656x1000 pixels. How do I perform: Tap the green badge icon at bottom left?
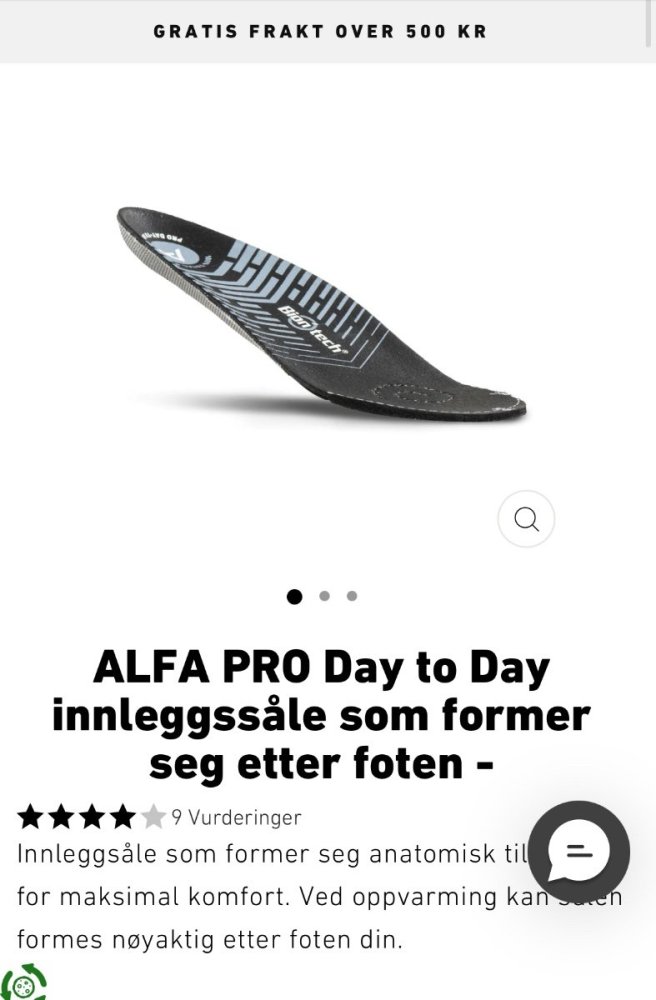[x=22, y=981]
